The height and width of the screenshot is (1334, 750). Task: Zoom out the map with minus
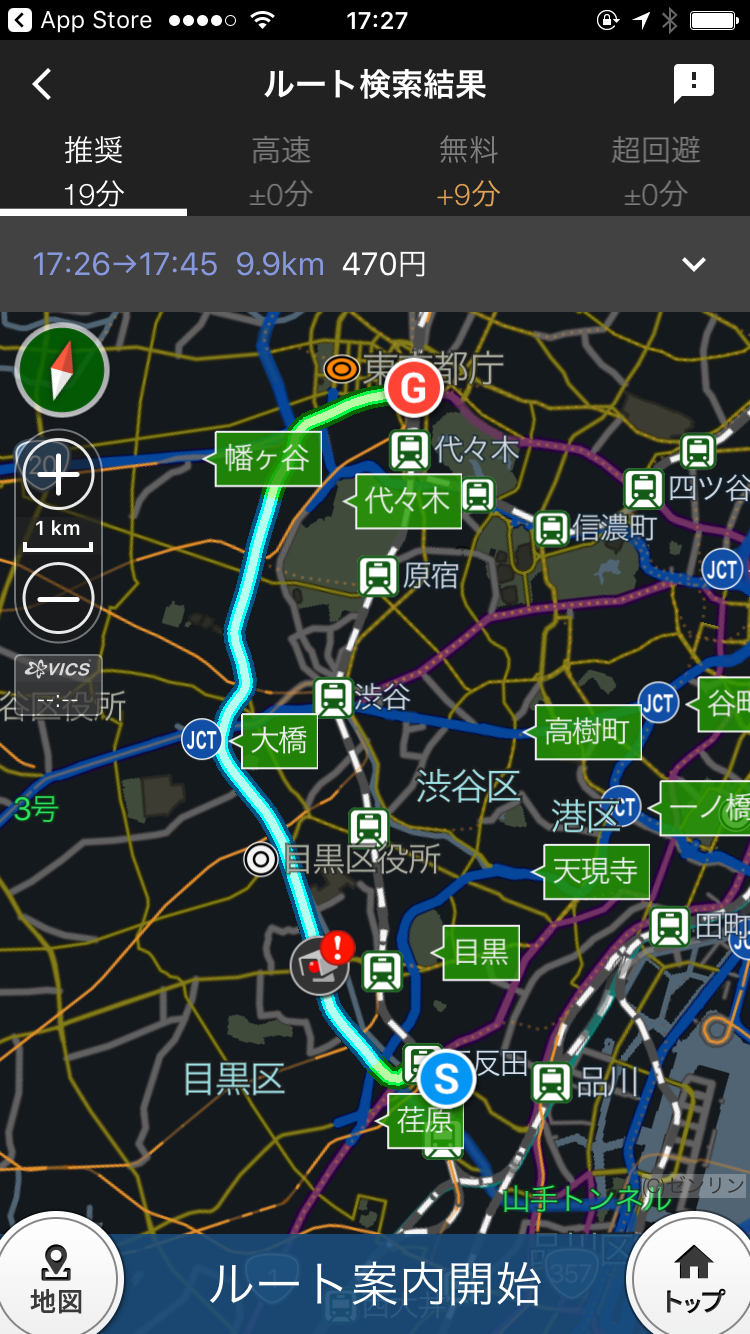pyautogui.click(x=58, y=598)
